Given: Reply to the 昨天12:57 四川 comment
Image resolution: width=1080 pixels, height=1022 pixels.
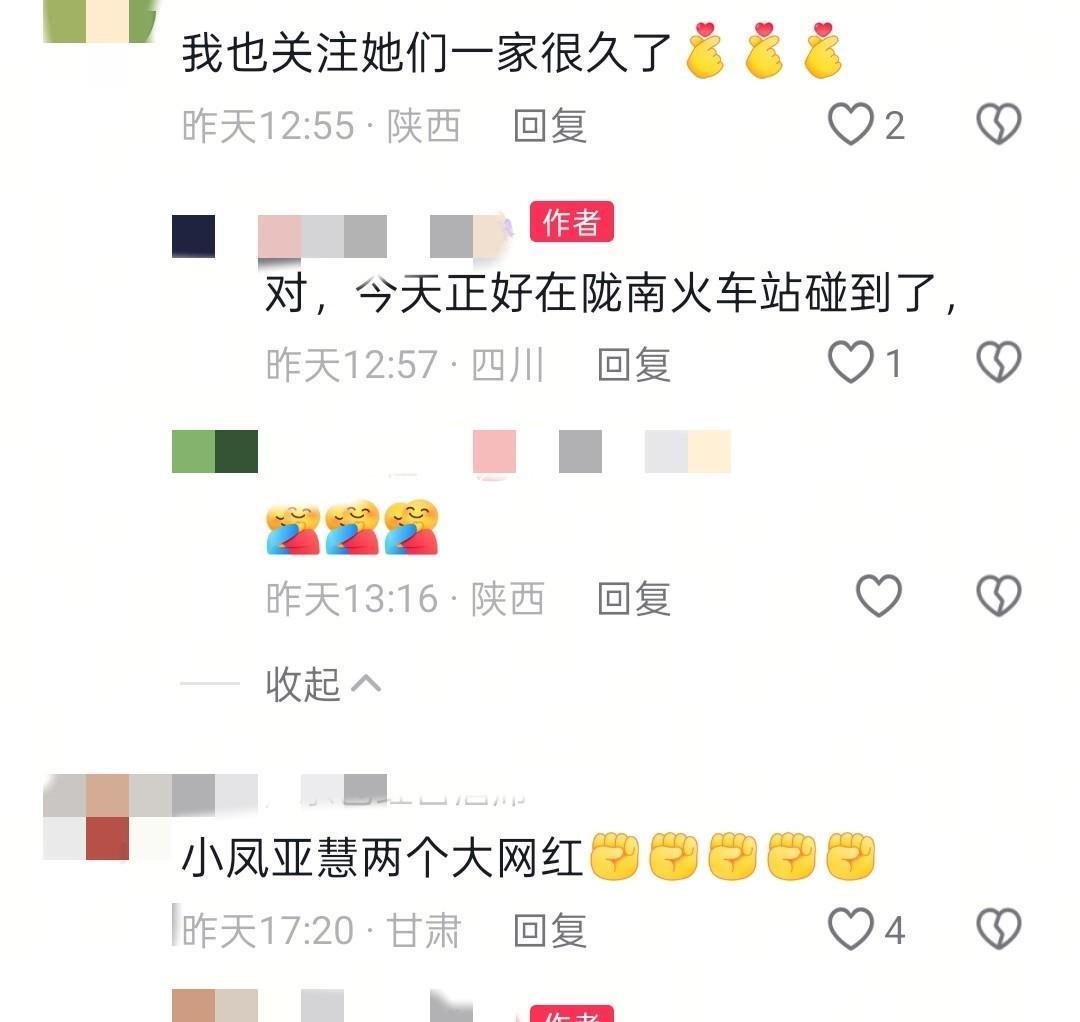Looking at the screenshot, I should (634, 364).
